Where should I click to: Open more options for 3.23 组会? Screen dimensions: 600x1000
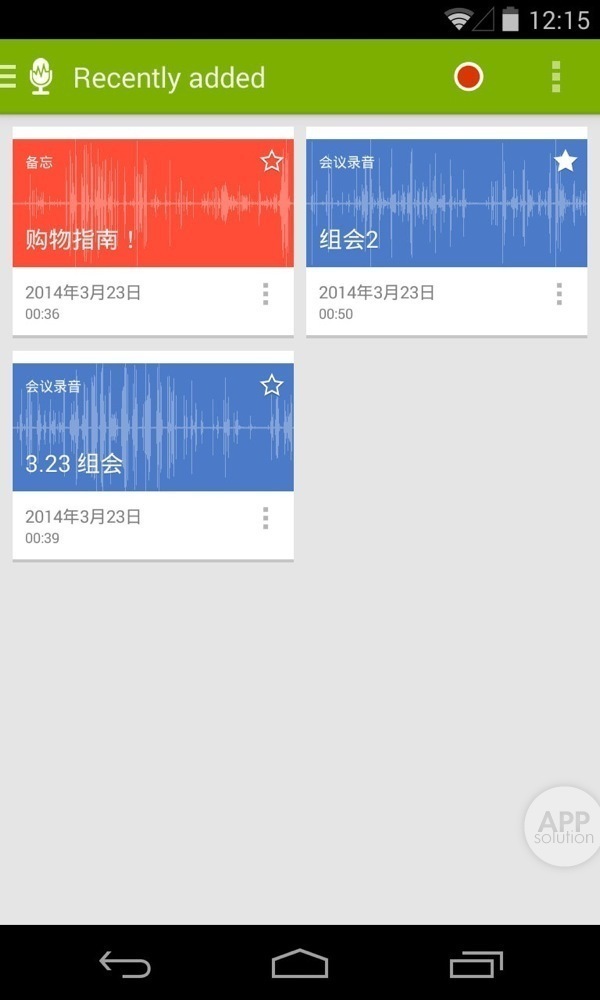click(x=265, y=517)
